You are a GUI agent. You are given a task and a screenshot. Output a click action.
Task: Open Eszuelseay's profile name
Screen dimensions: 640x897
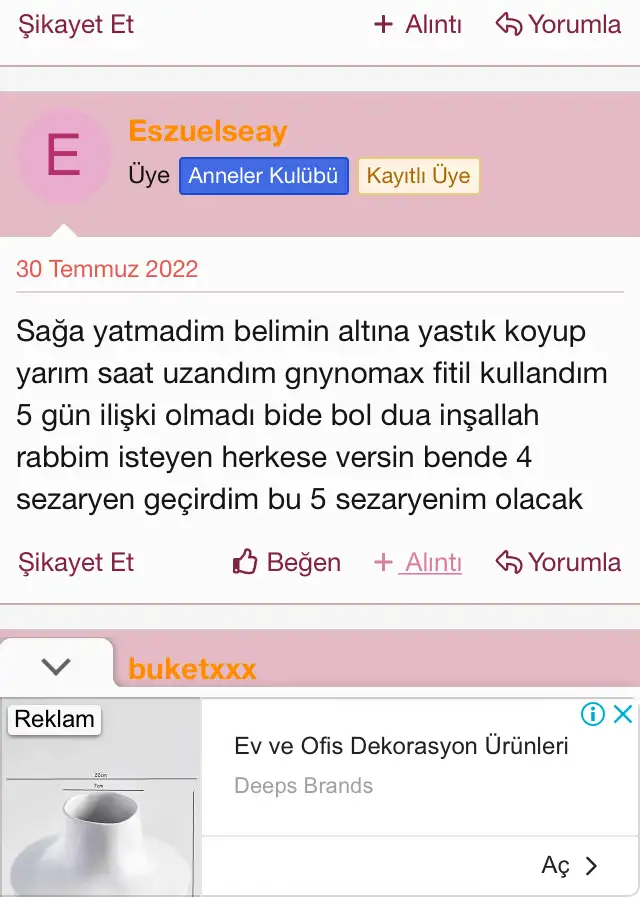coord(207,131)
